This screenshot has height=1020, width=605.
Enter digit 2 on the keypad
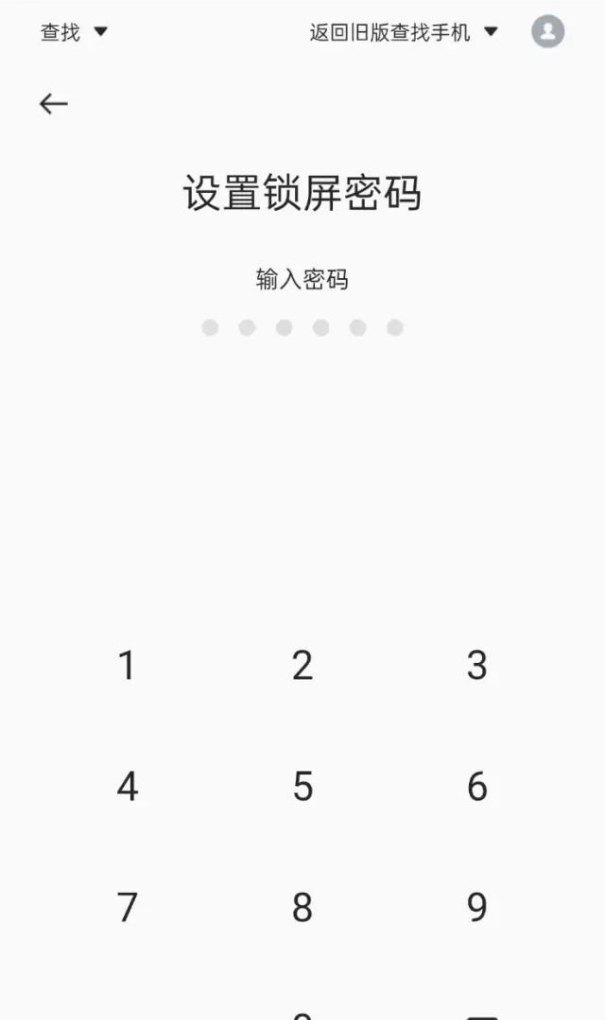tap(302, 665)
